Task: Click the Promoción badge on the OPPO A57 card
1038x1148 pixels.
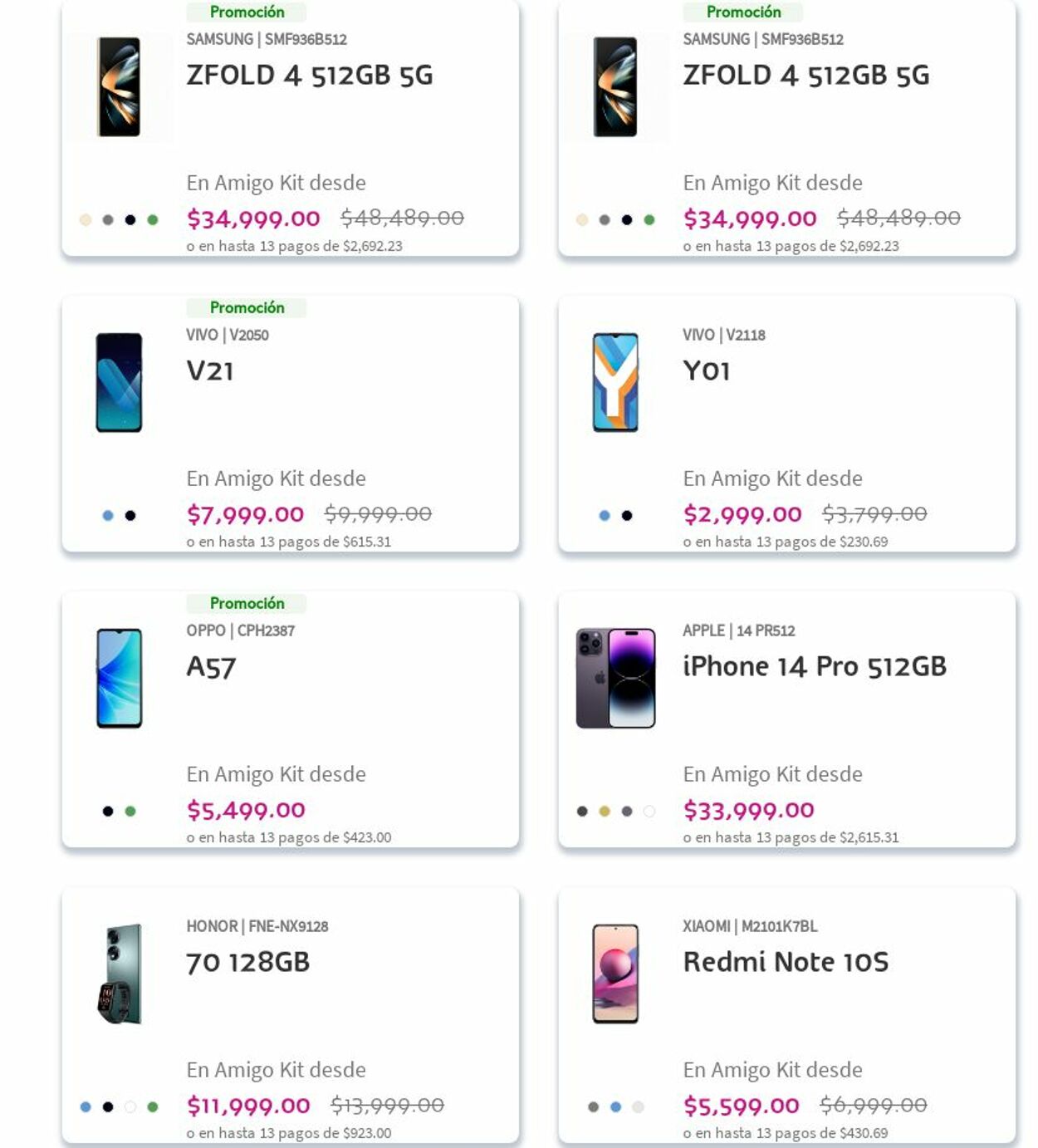Action: point(247,602)
